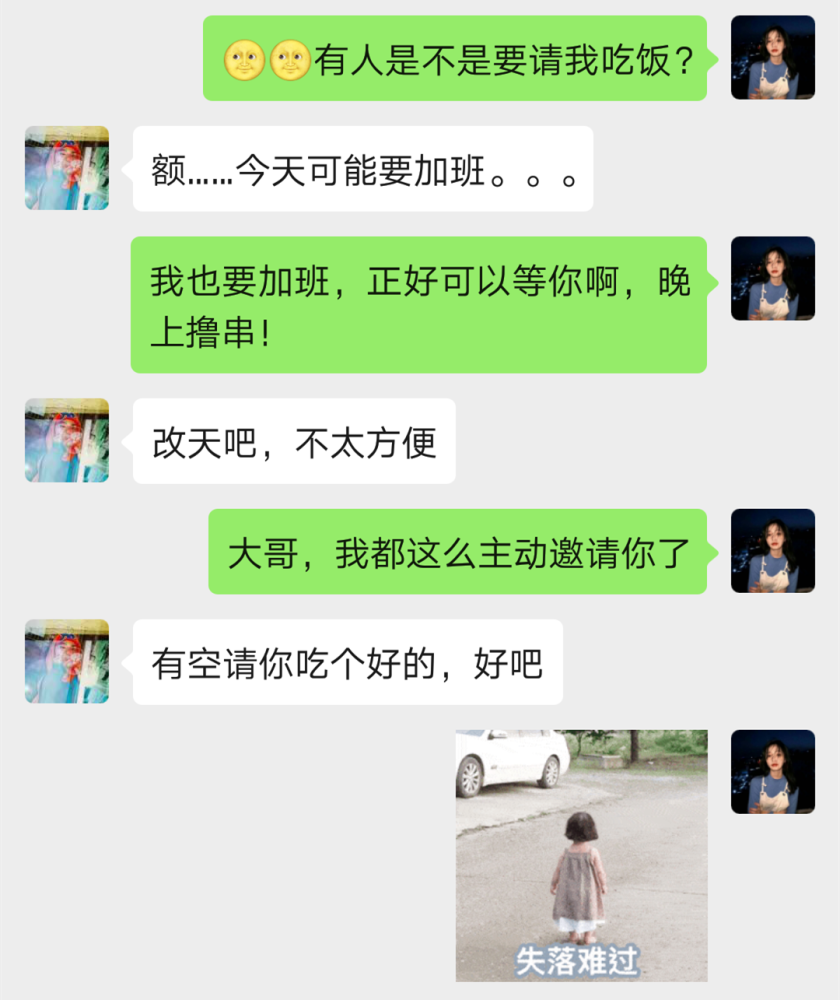Open the "失落难过" sticker image
This screenshot has width=840, height=1000.
[x=581, y=855]
